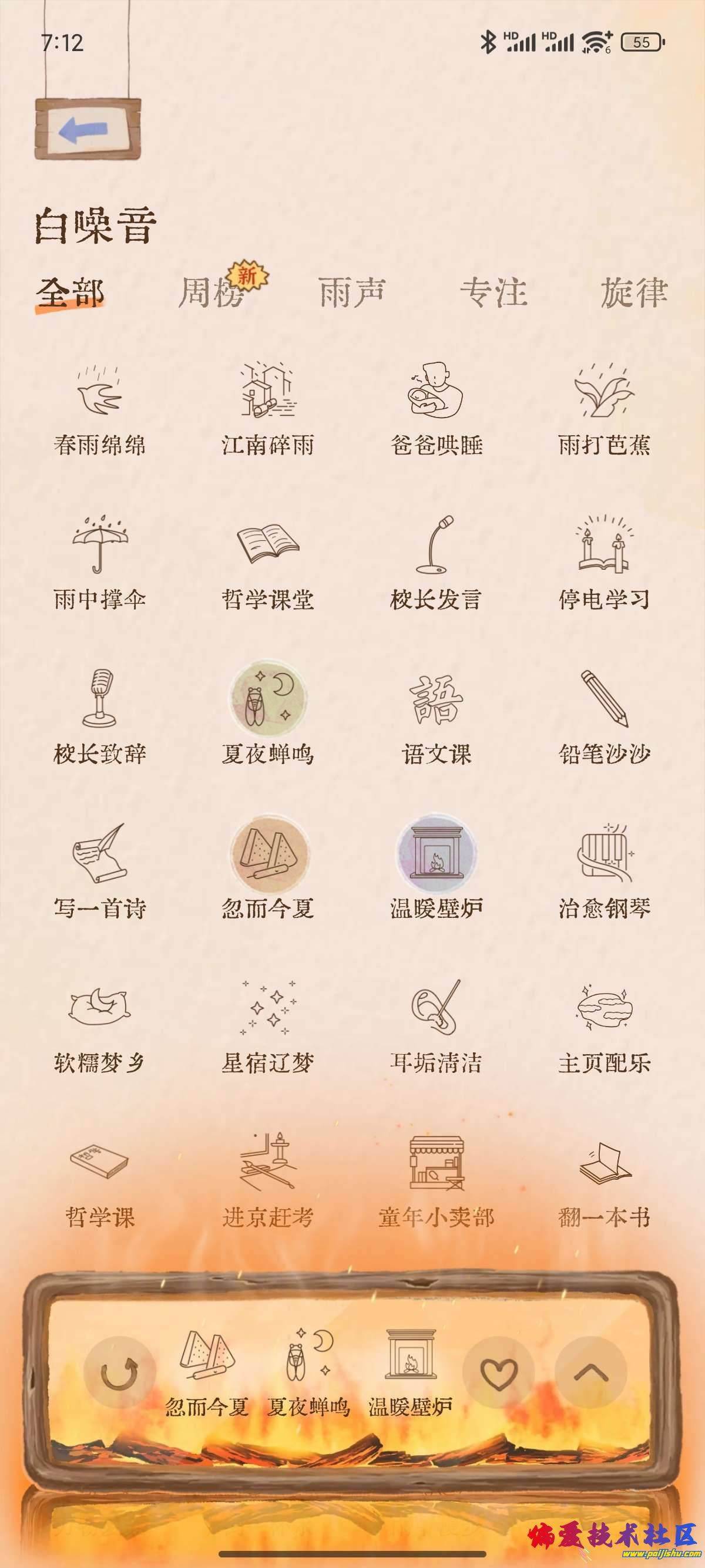The image size is (705, 1568).
Task: Go back using the blue arrow sign
Action: pyautogui.click(x=87, y=129)
